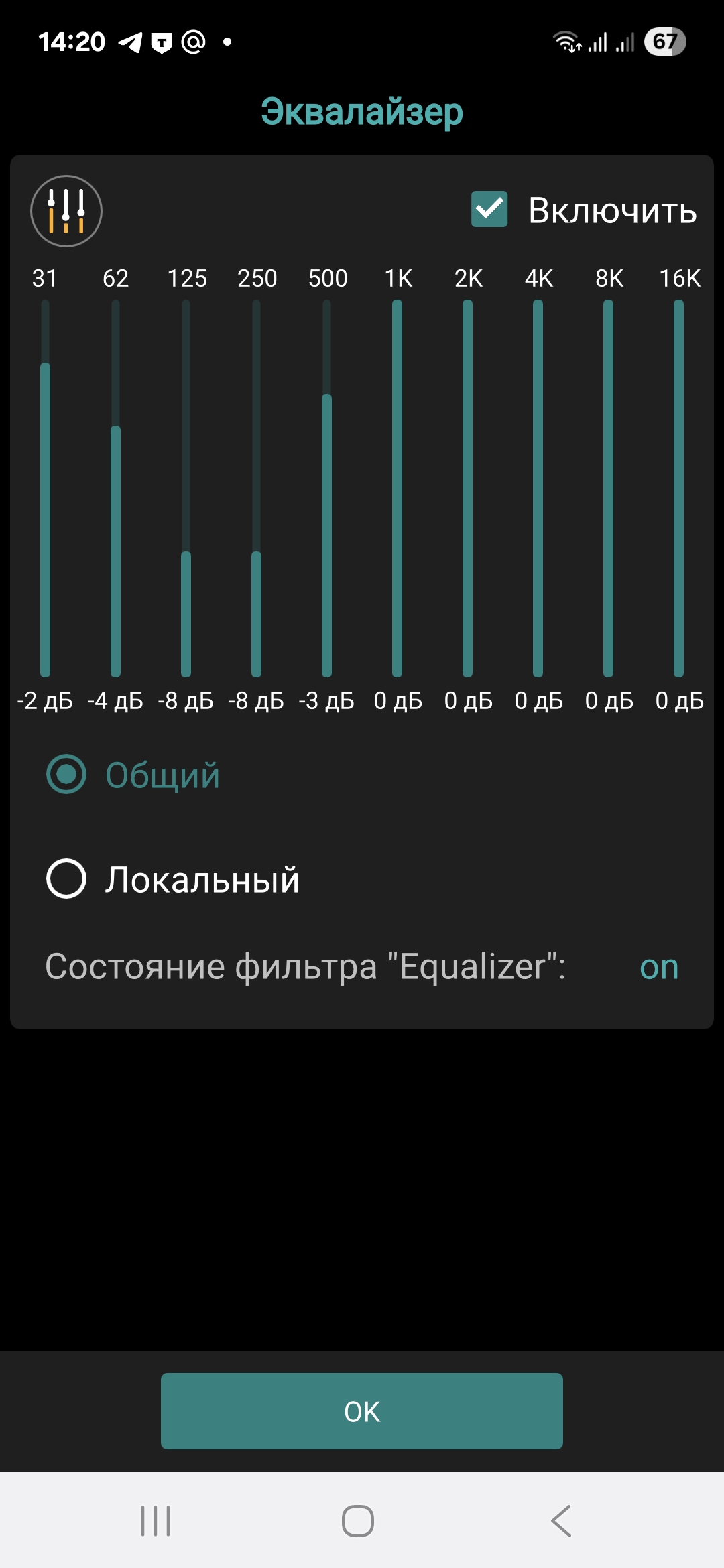Tap the 62 Hz band slider
Screen dimensions: 724x1568
pos(115,488)
